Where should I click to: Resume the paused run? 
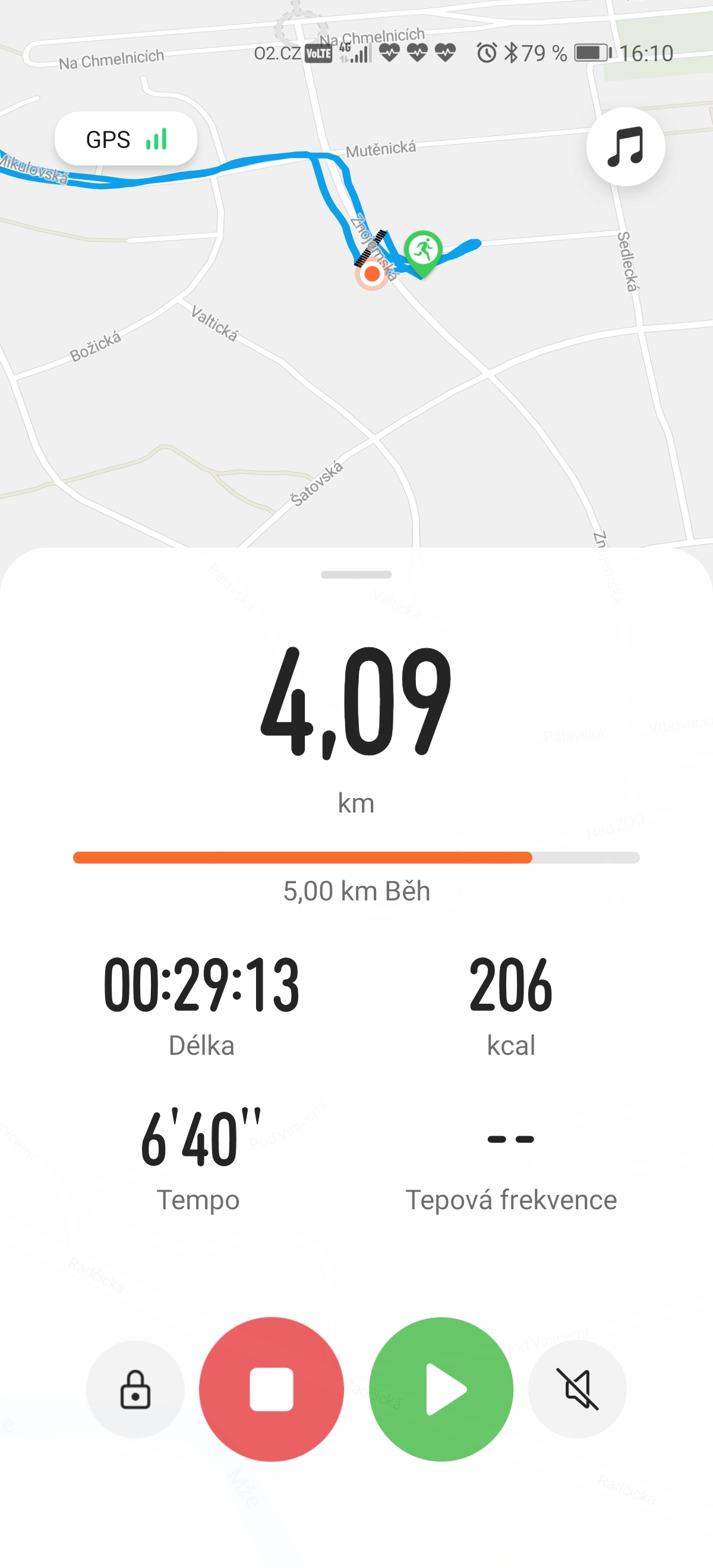click(x=441, y=1389)
